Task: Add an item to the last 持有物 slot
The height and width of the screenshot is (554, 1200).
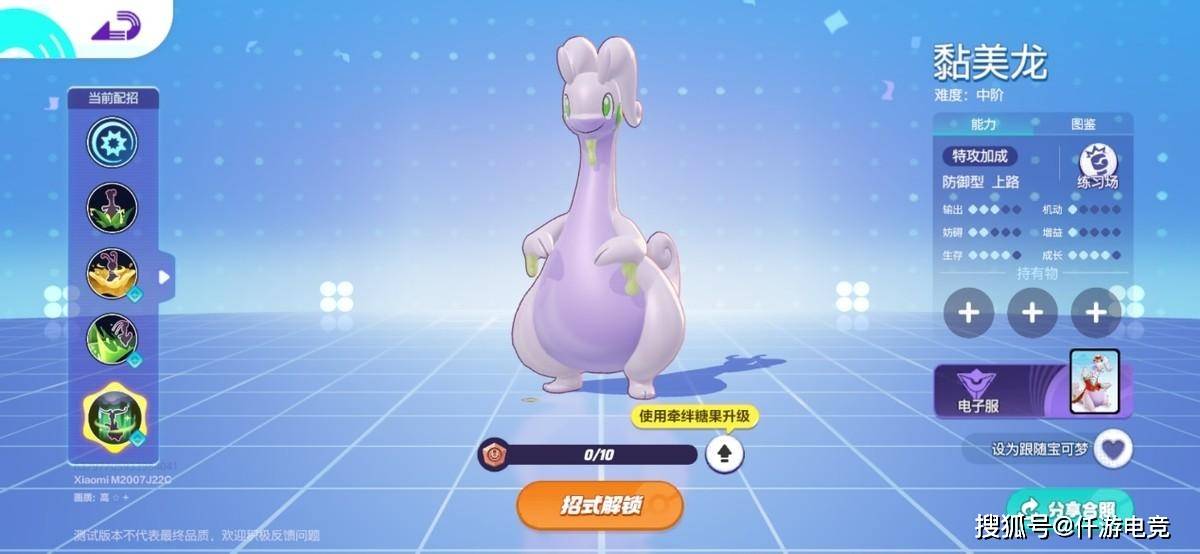Action: tap(1096, 313)
